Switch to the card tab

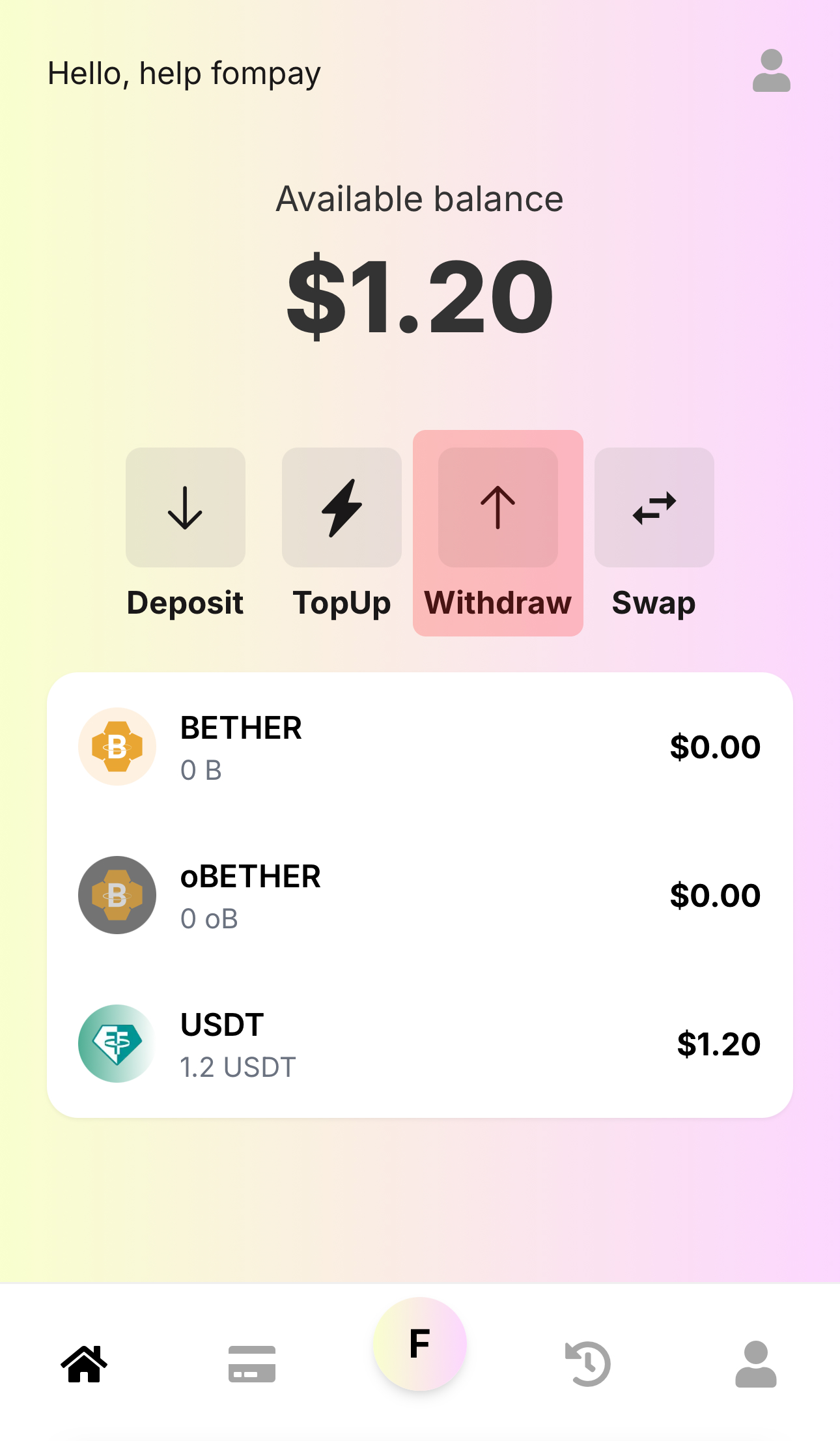click(252, 1363)
